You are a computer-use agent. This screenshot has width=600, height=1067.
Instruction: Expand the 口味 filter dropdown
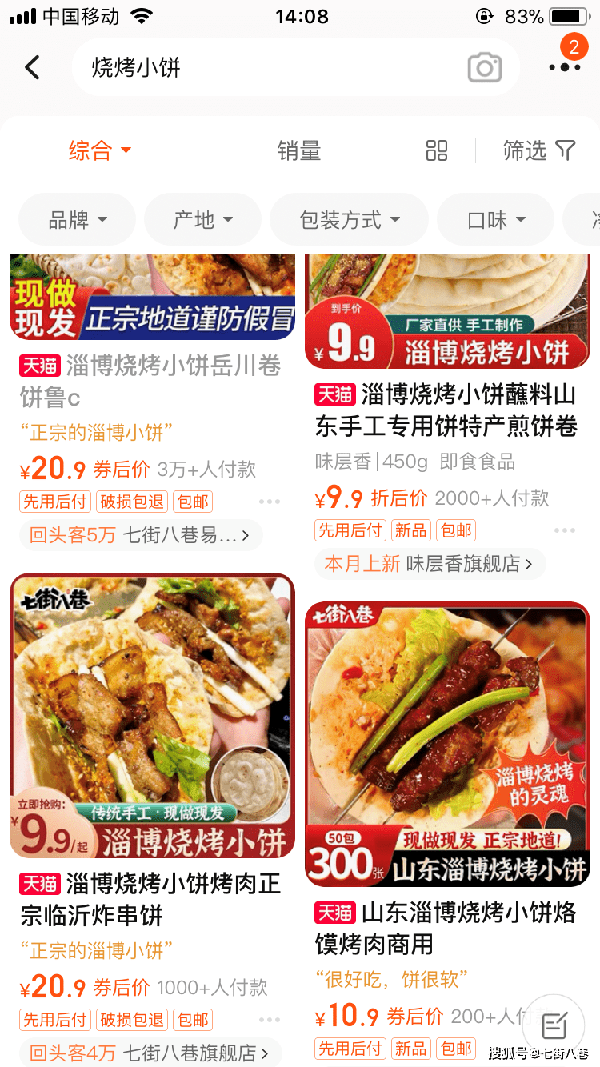pyautogui.click(x=495, y=220)
